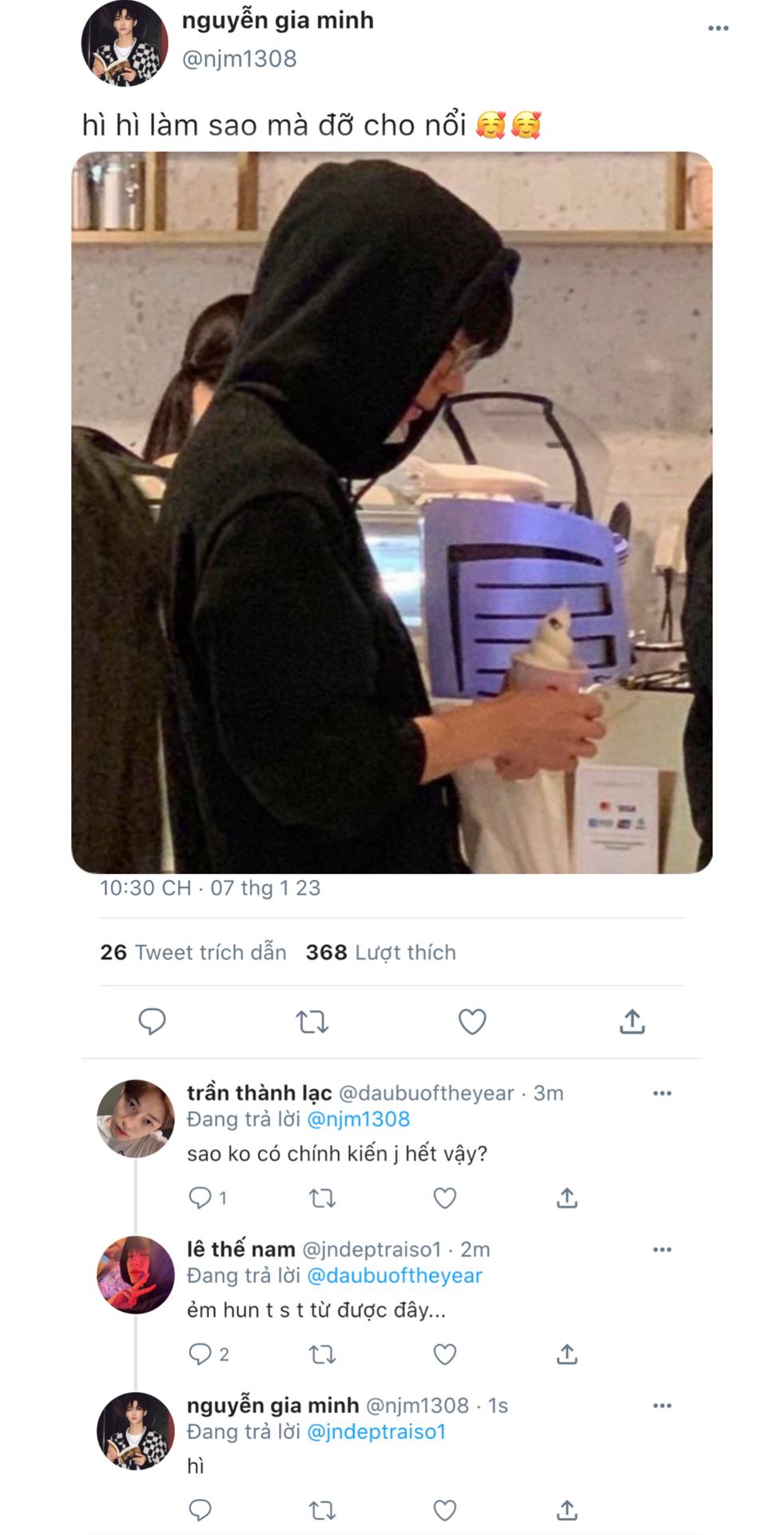Open overflow menu on nguyễn gia minh's main tweet
The image size is (784, 1535).
click(718, 29)
